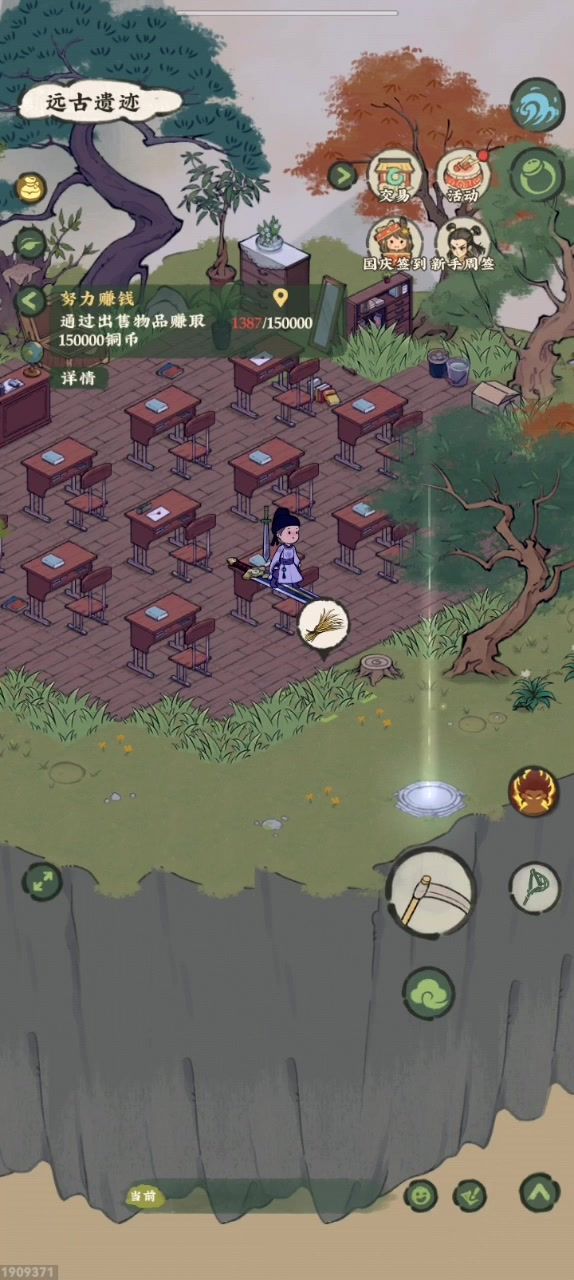Collapse the top icon row with arrow
This screenshot has height=1280, width=574.
342,175
